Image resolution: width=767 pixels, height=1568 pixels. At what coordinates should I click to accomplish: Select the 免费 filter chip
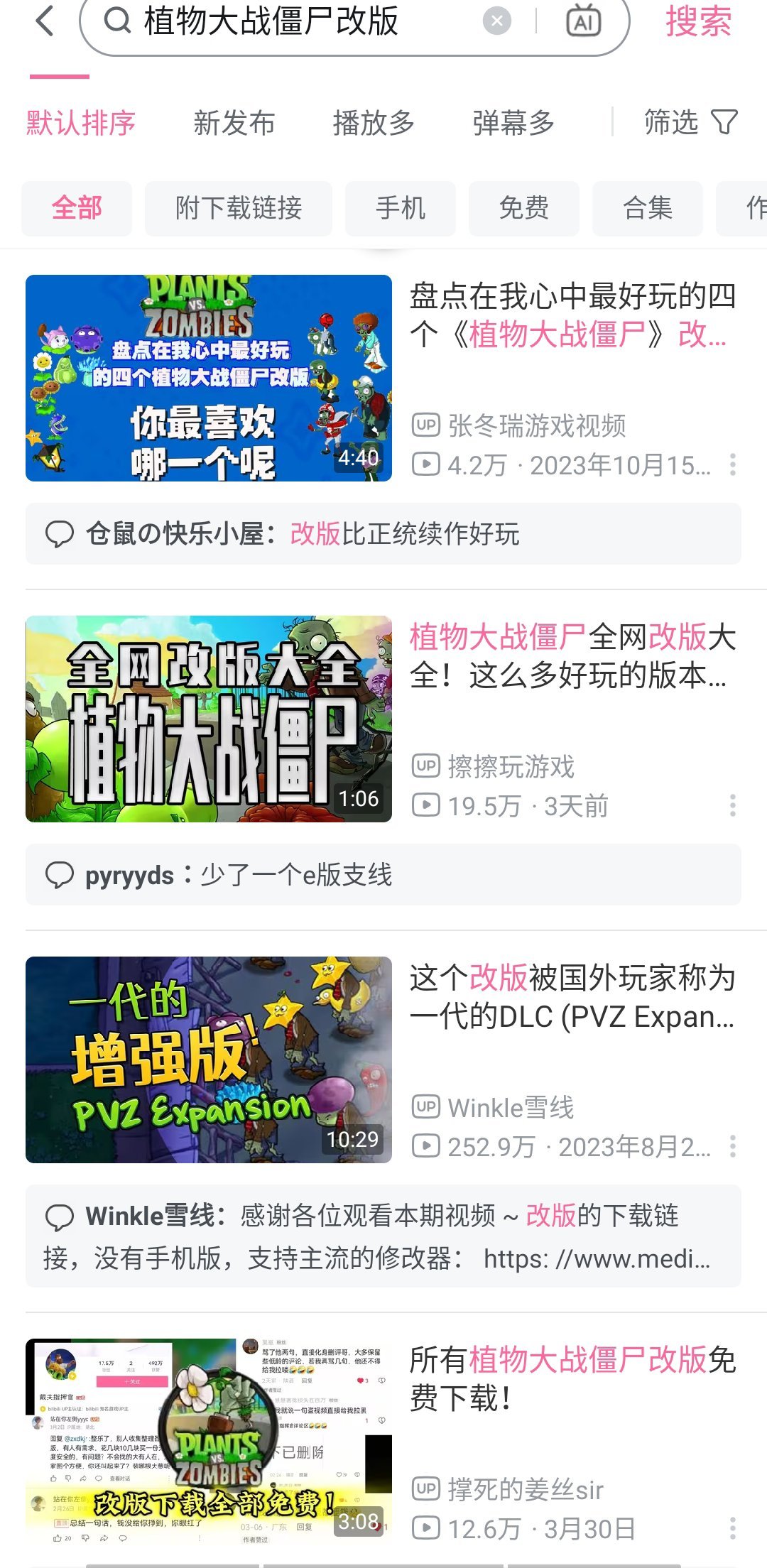click(523, 208)
